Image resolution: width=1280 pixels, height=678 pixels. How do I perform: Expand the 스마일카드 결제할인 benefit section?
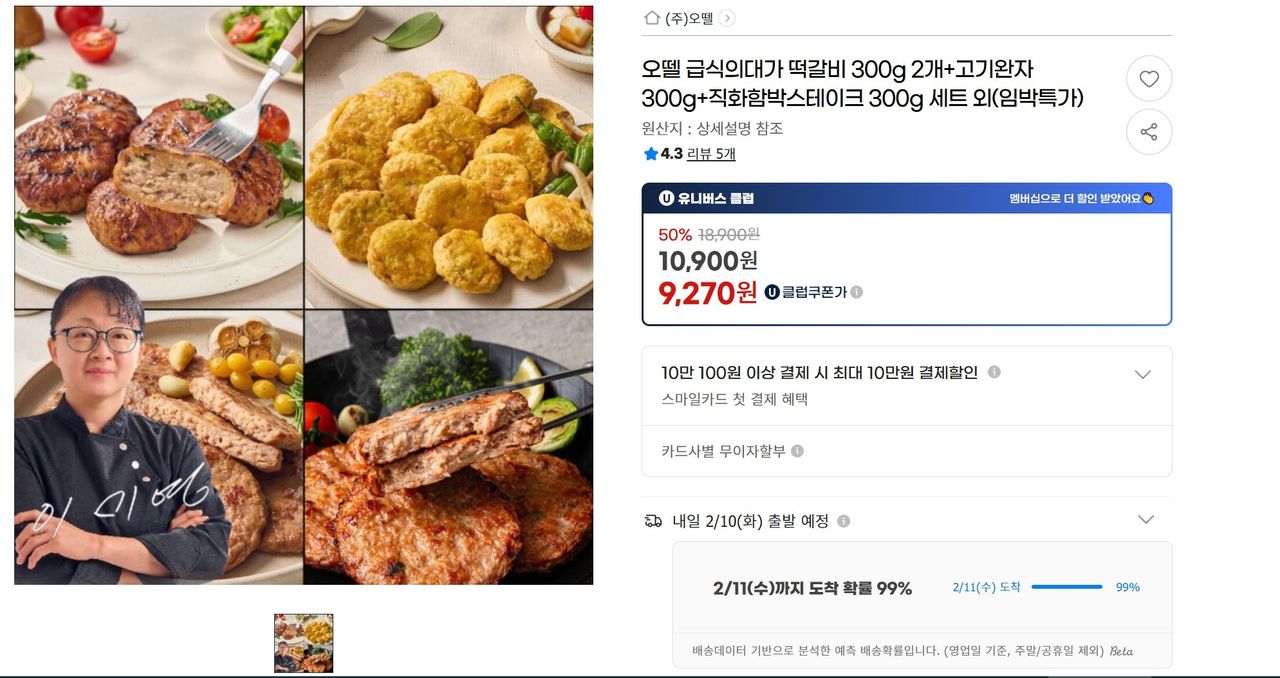pos(1143,374)
